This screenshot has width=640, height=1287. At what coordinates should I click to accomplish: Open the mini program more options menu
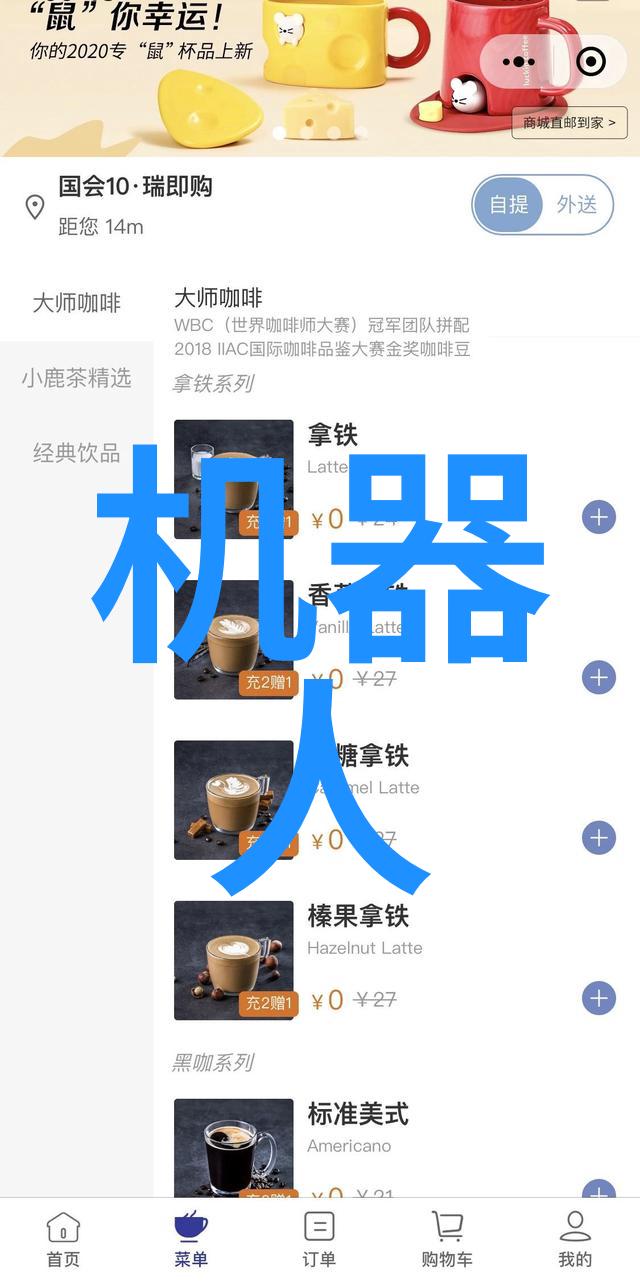coord(519,62)
